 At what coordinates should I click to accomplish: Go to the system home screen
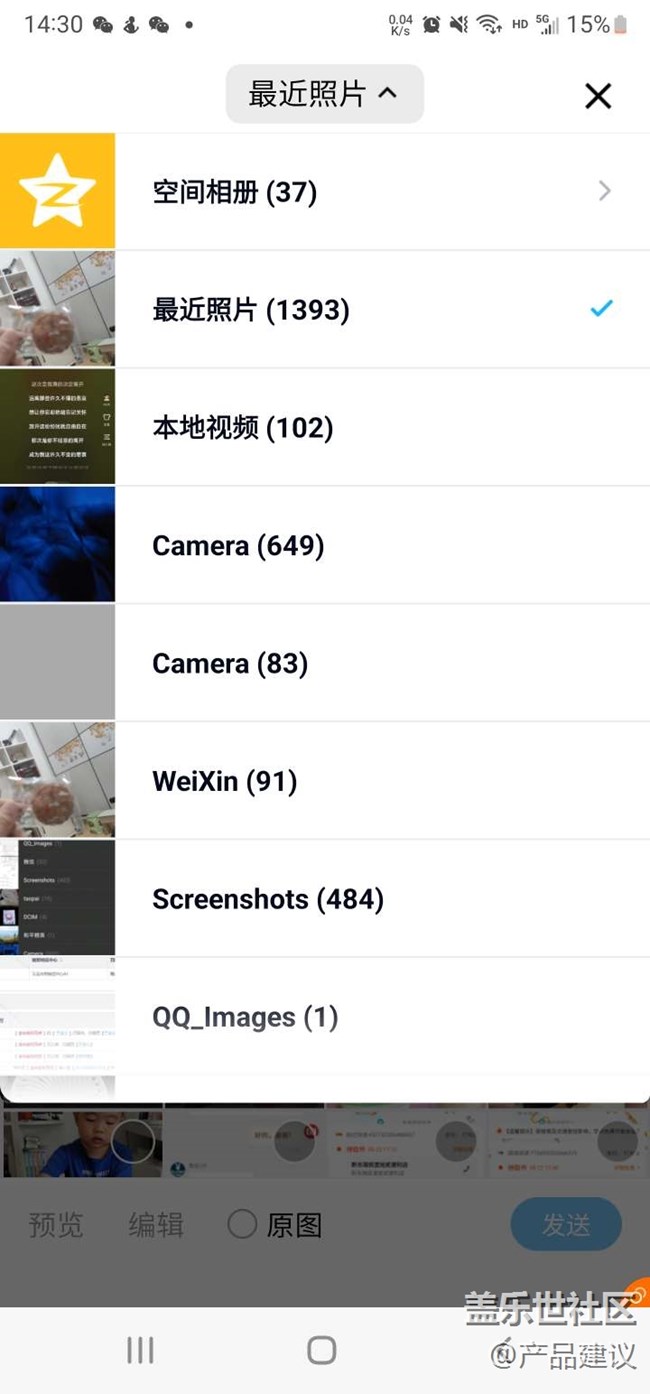coord(321,1350)
